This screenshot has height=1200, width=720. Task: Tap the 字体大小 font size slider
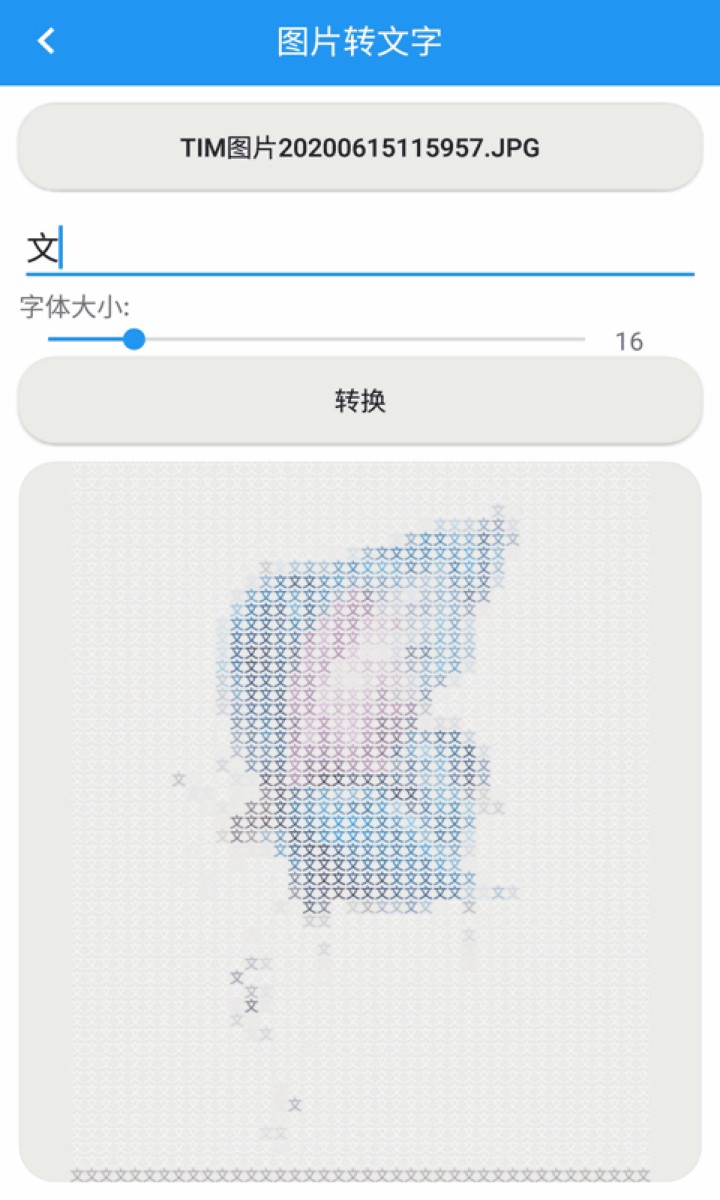[x=316, y=340]
